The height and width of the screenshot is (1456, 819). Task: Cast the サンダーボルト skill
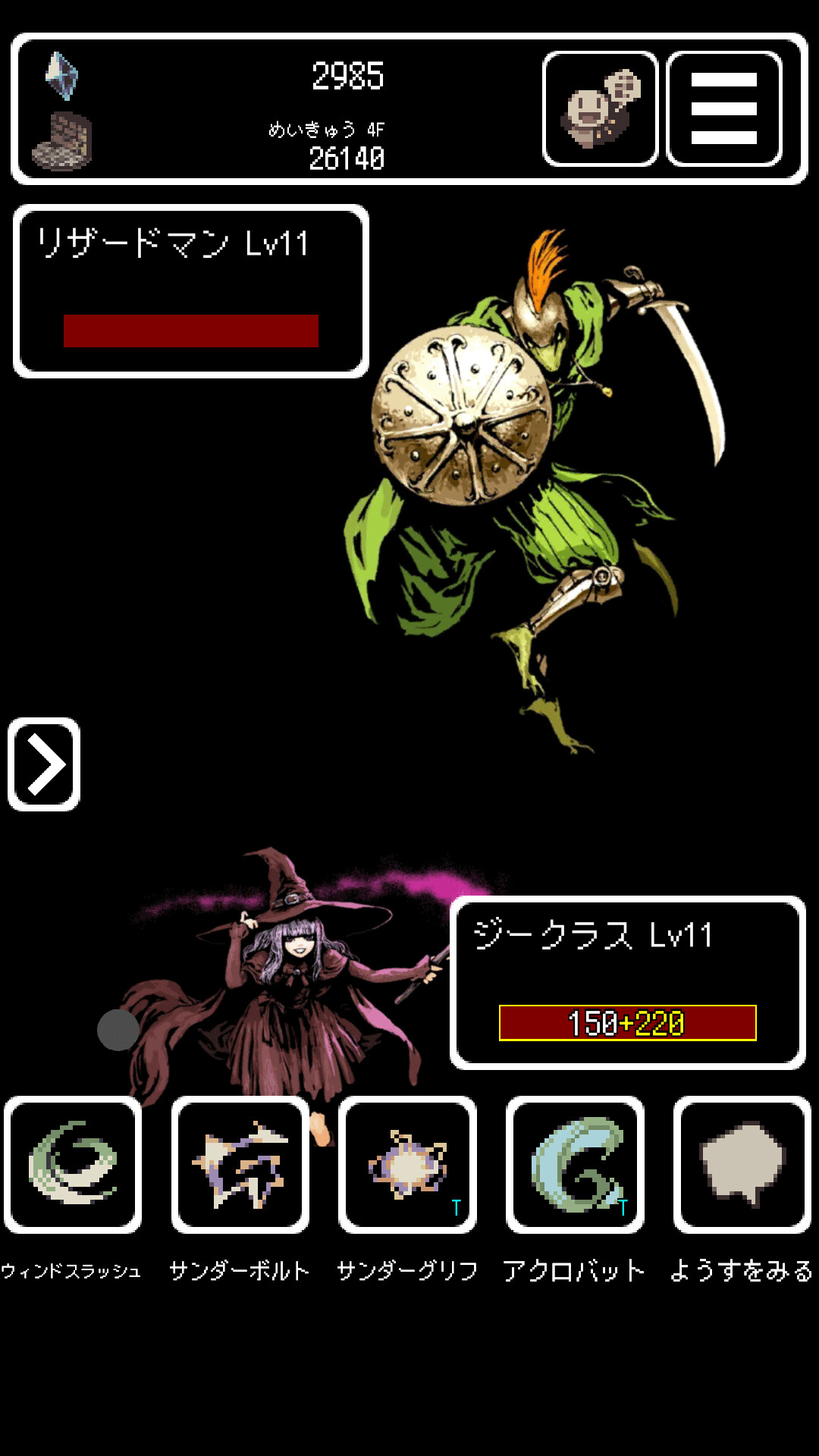[x=240, y=1164]
